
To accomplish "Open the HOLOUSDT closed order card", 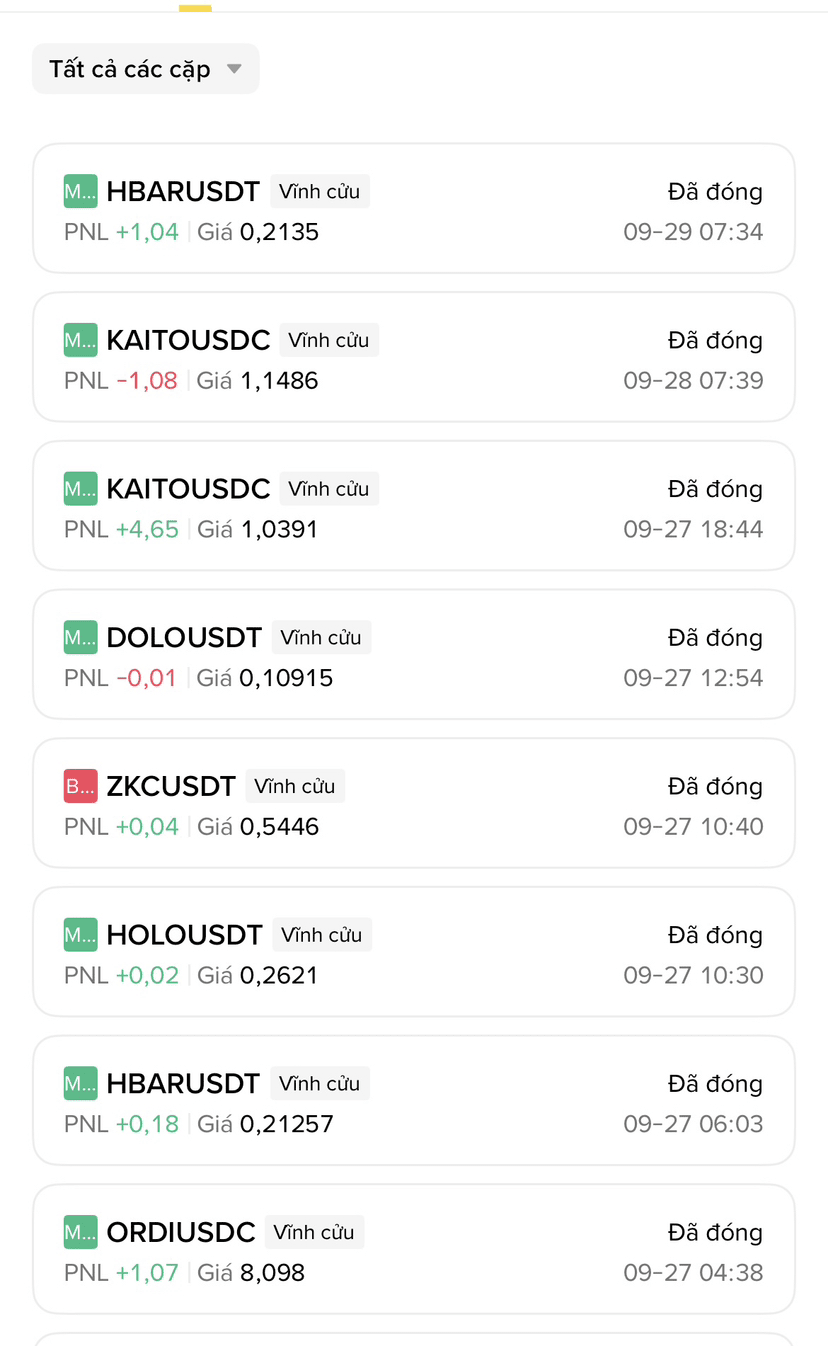I will point(413,952).
